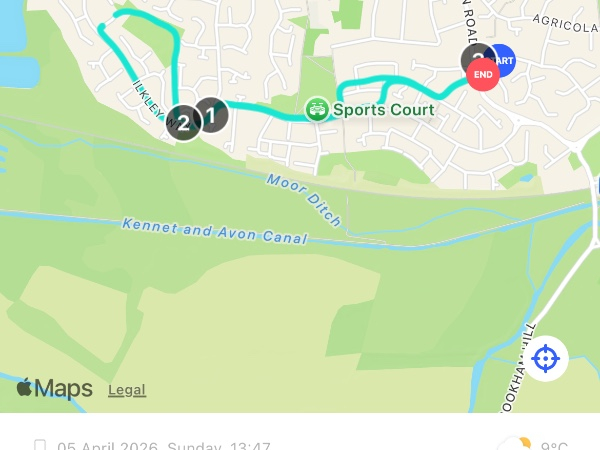Tap the Sports Court map marker
600x450 pixels.
(317, 109)
